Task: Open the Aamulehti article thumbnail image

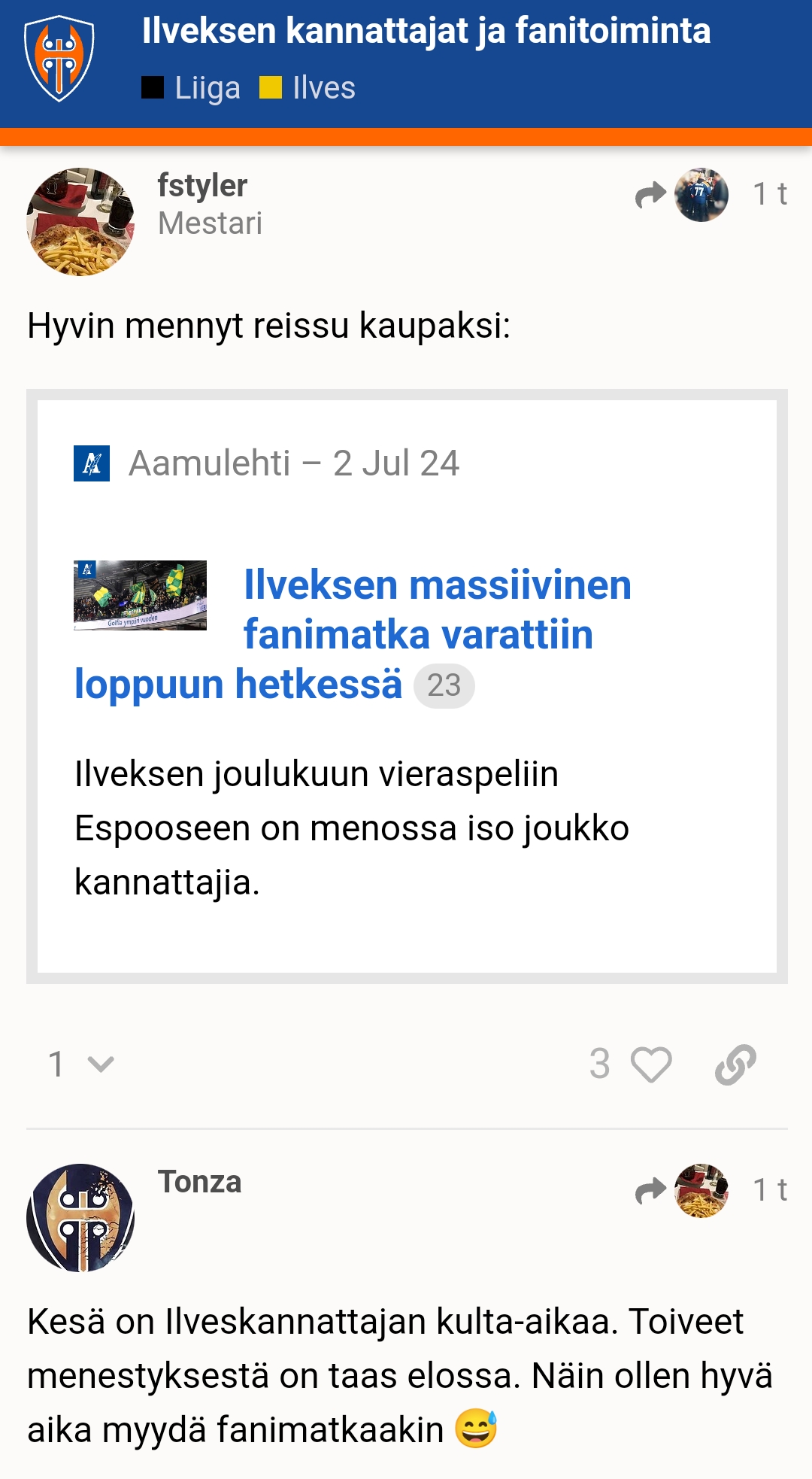Action: click(x=140, y=595)
